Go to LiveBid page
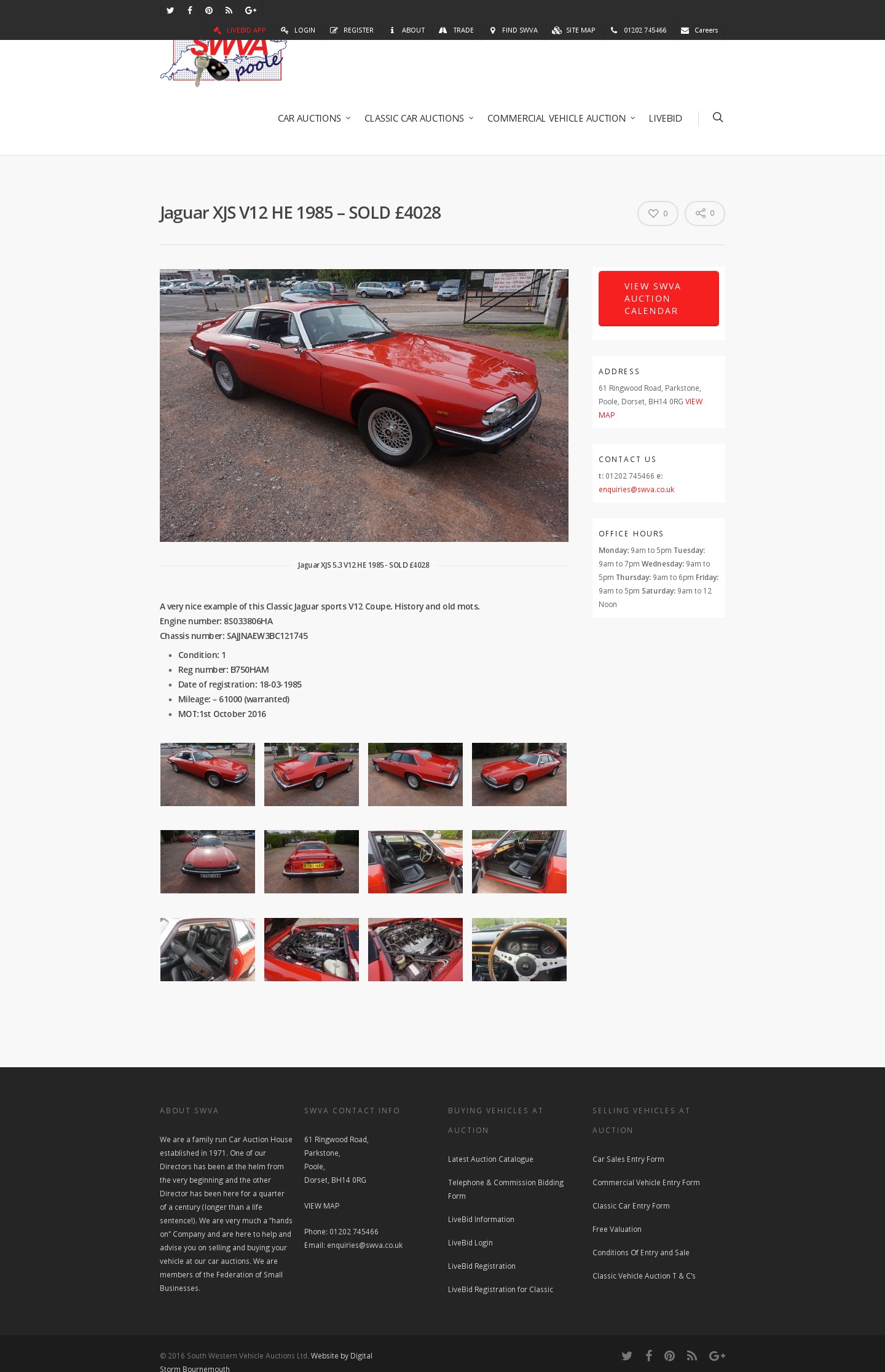 pos(665,118)
